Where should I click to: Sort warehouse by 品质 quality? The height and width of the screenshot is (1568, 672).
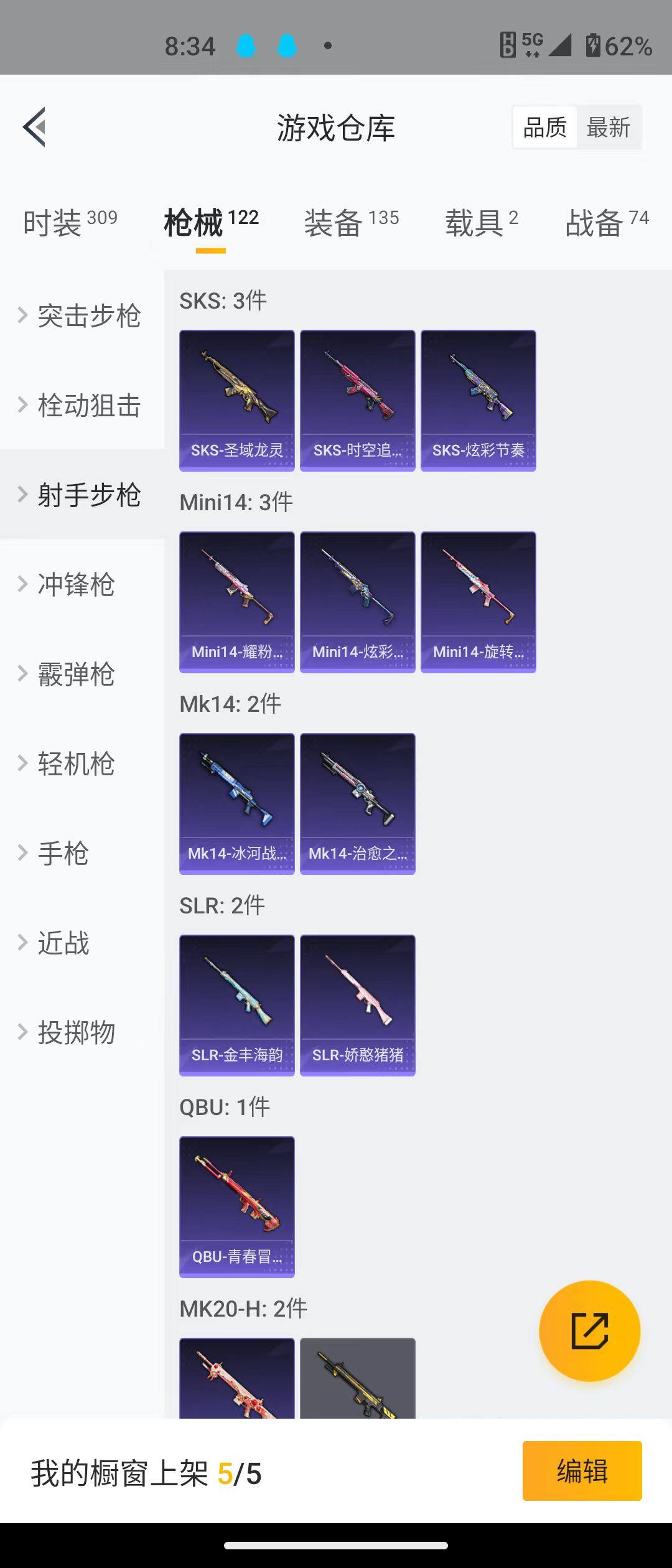click(544, 127)
